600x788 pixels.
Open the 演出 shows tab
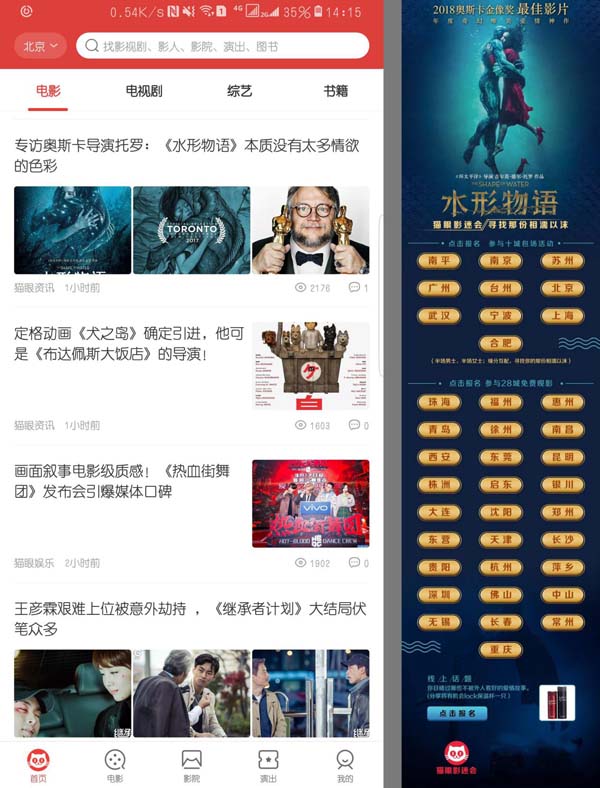(x=268, y=765)
